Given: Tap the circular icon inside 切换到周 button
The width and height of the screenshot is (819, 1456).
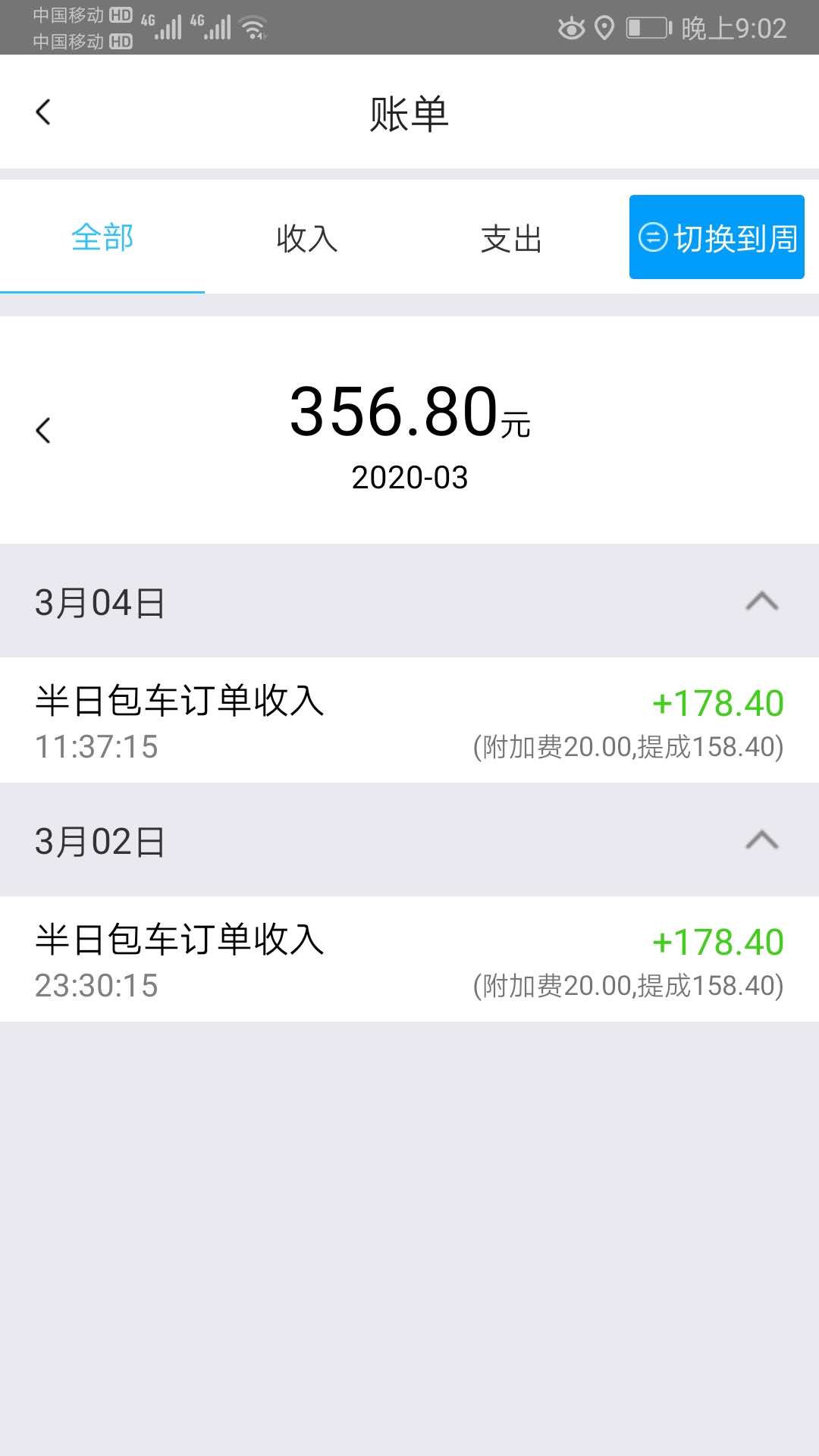Looking at the screenshot, I should click(x=654, y=237).
